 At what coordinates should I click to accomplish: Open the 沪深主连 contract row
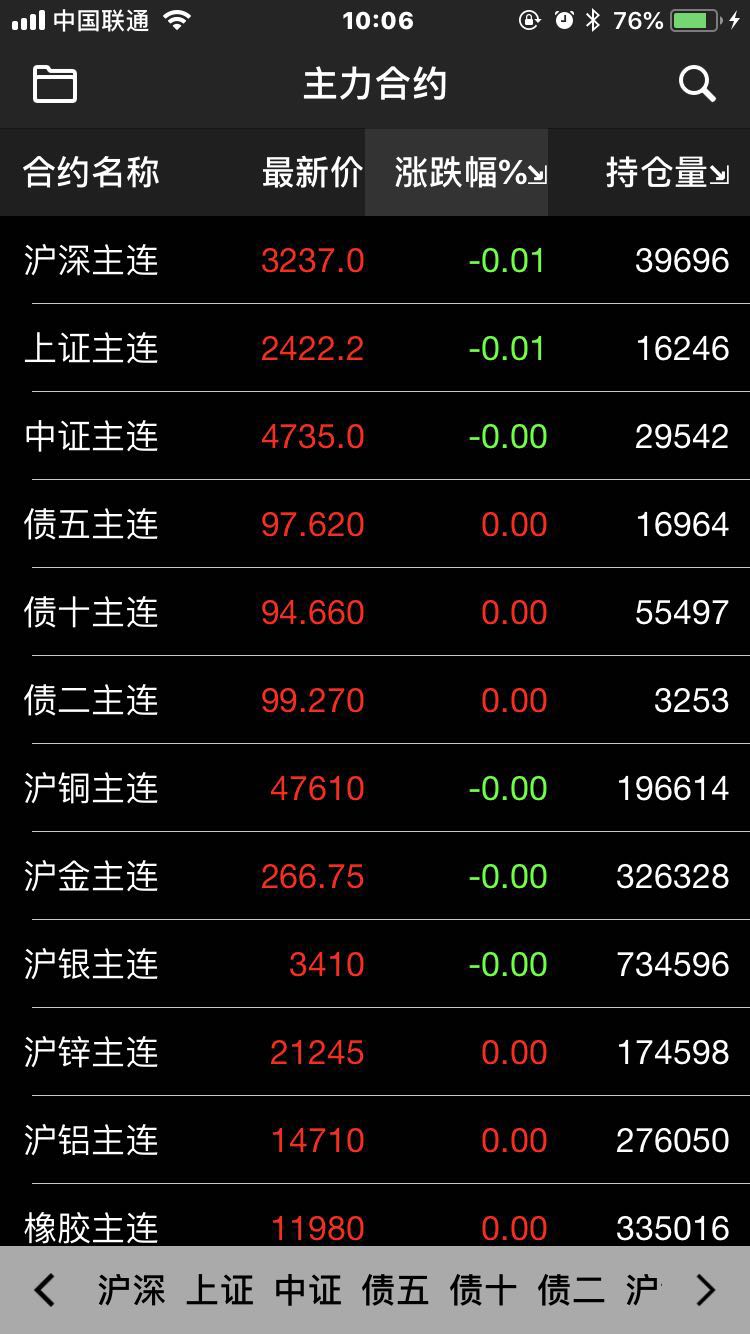[375, 261]
